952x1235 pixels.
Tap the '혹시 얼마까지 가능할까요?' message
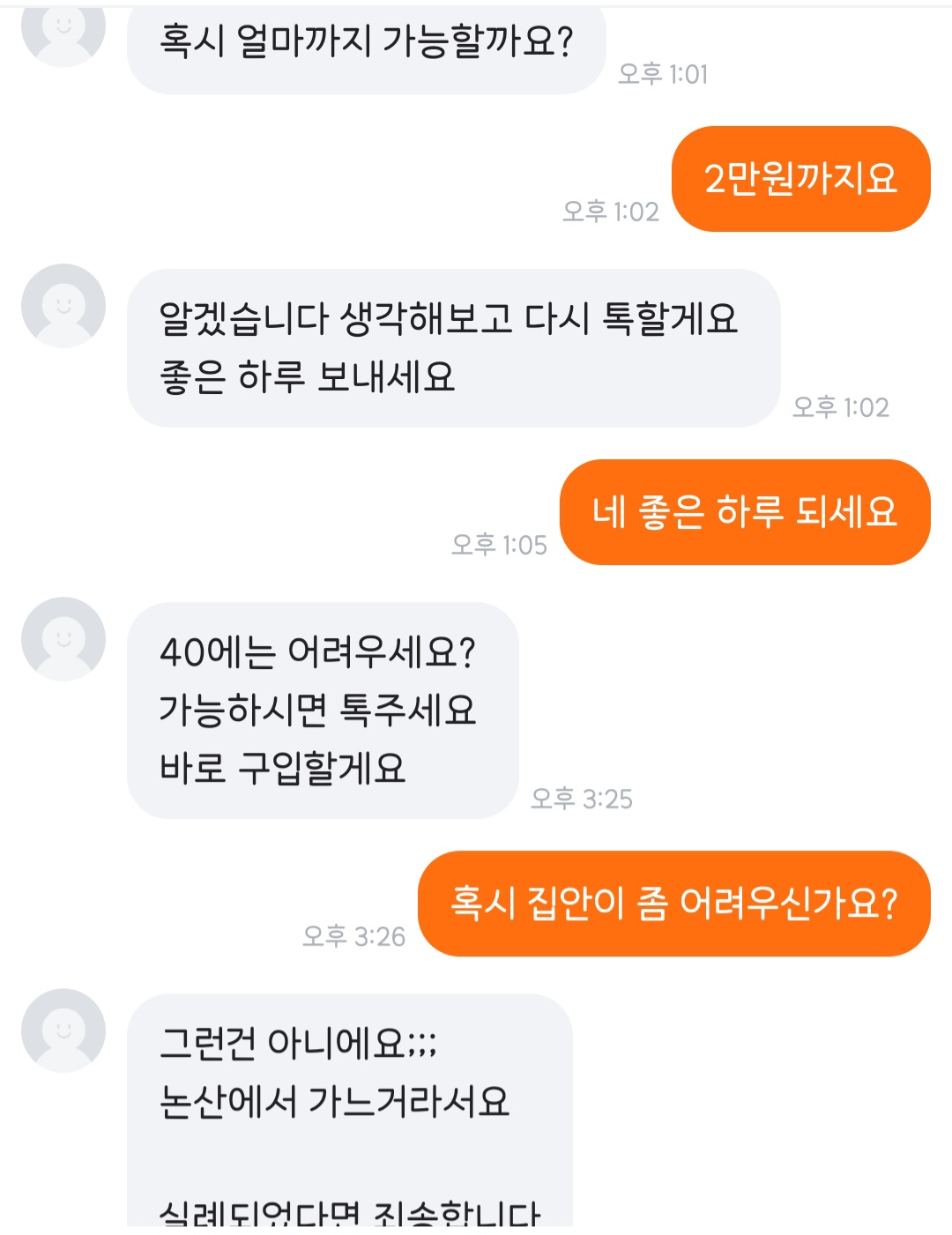368,39
